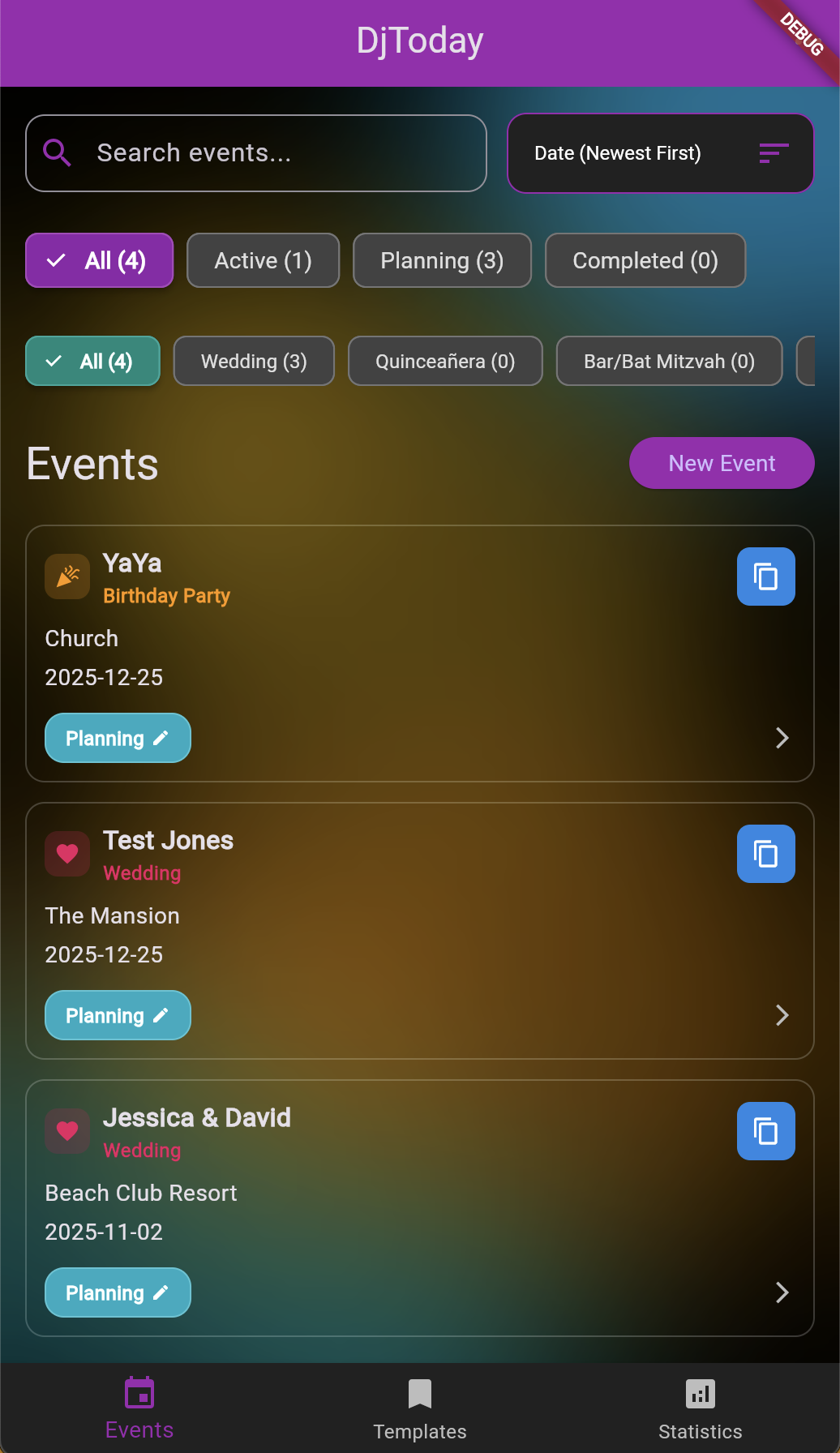Open the Date (Newest First) sort dropdown
The image size is (840, 1453).
(660, 153)
